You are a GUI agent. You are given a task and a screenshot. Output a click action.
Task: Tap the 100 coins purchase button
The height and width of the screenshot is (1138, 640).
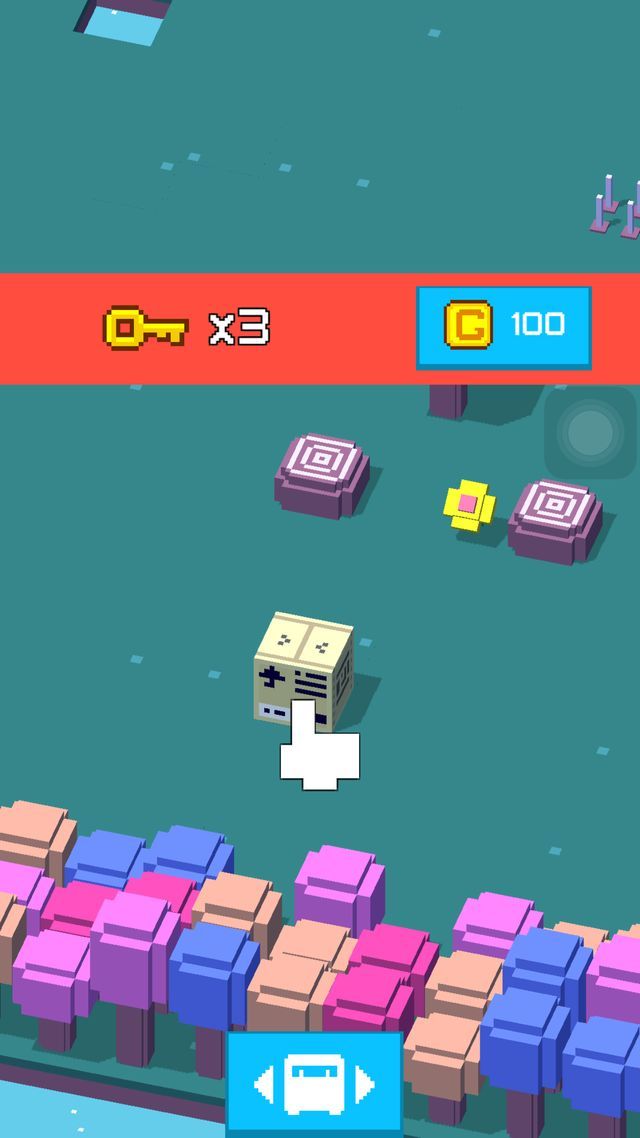click(x=503, y=326)
